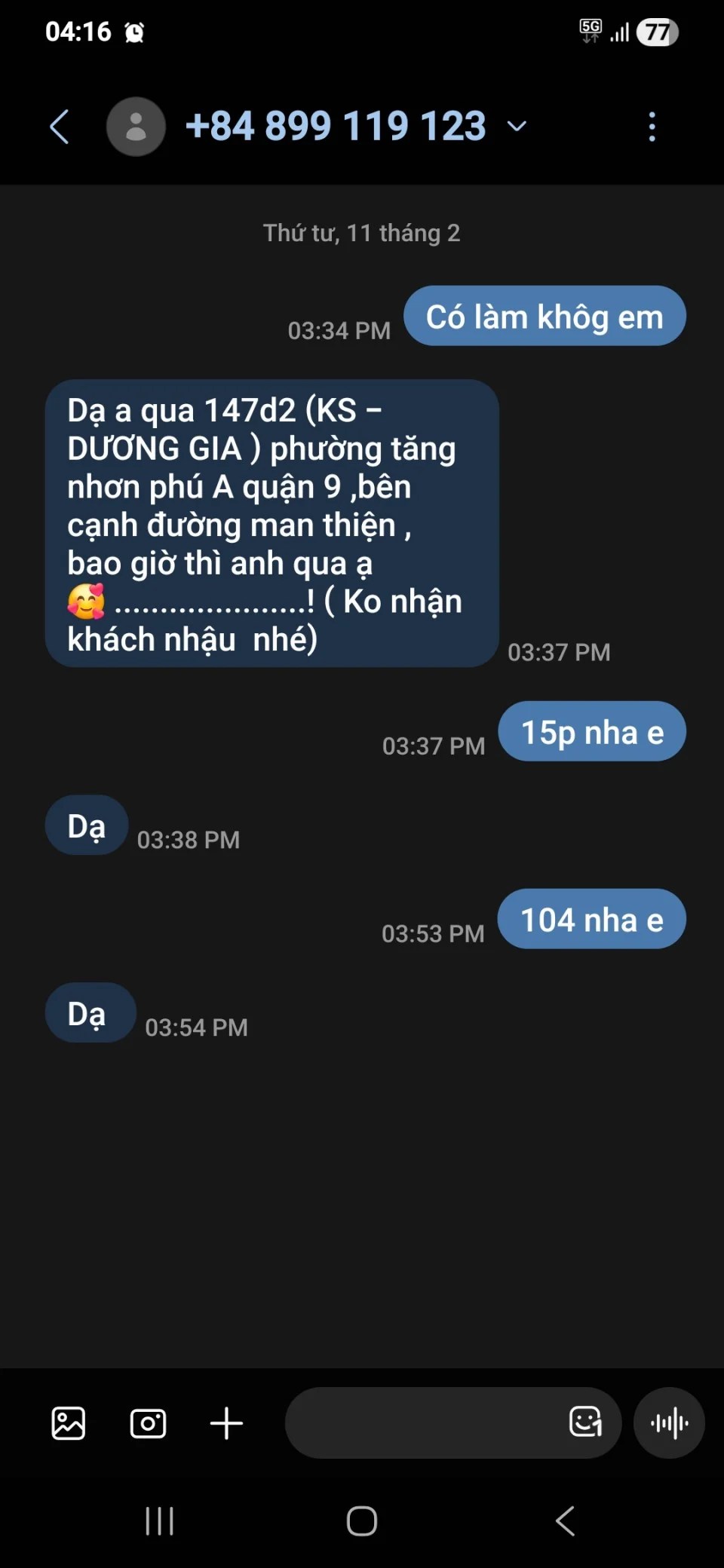This screenshot has height=1568, width=724.
Task: Go back to the conversation list
Action: click(x=60, y=127)
